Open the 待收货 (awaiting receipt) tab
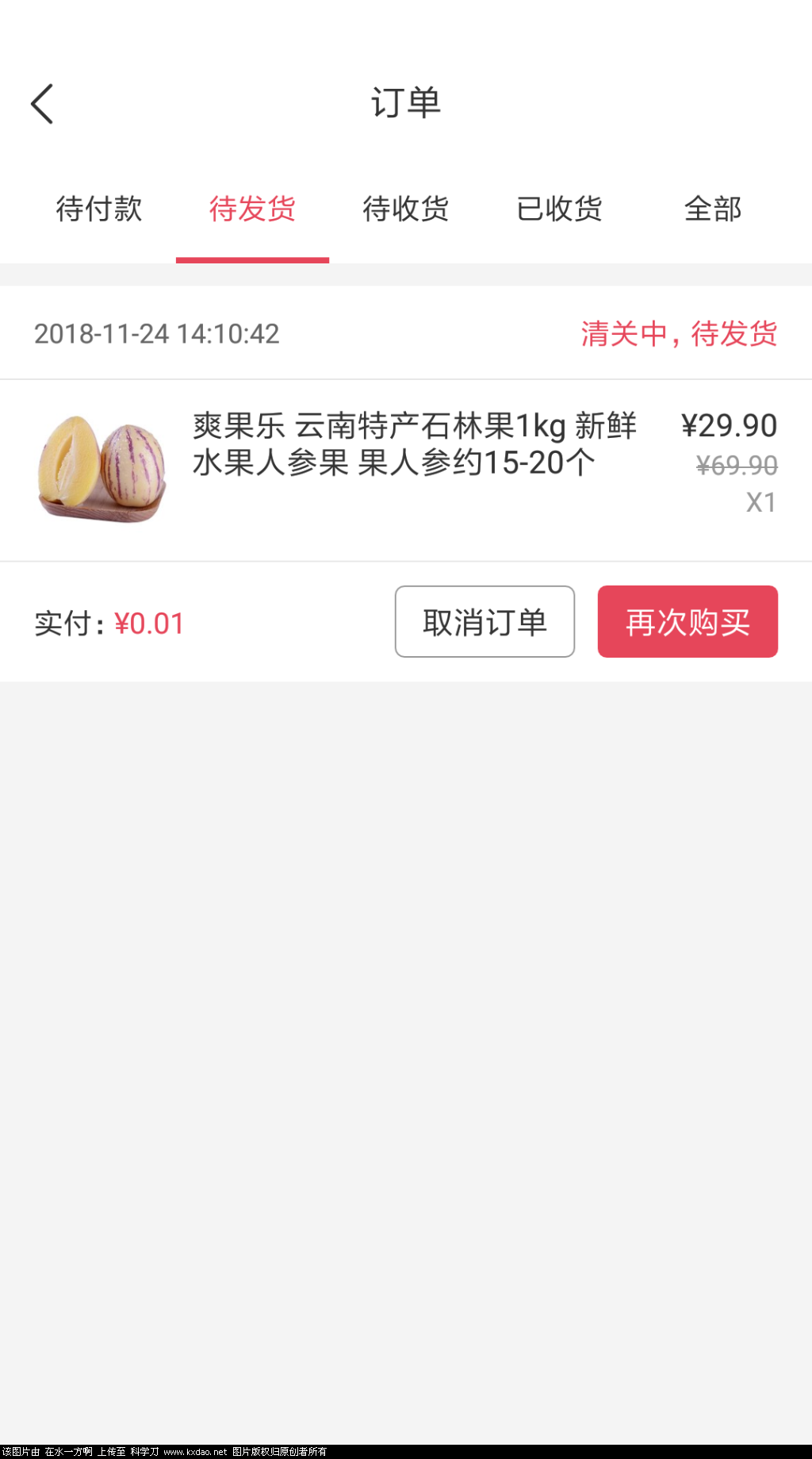 [x=406, y=210]
